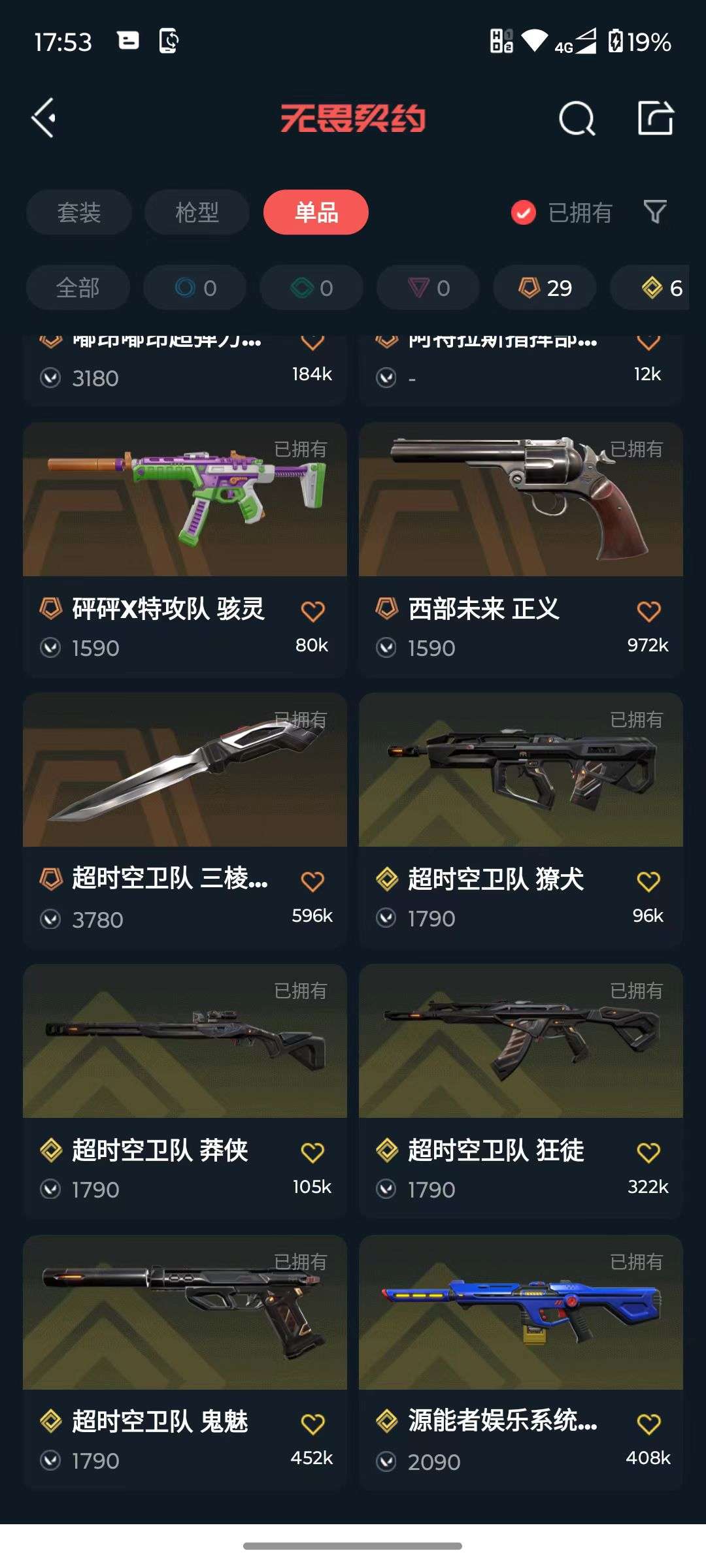The image size is (706, 1568).
Task: Tap the blue circle rarity filter
Action: [x=194, y=287]
